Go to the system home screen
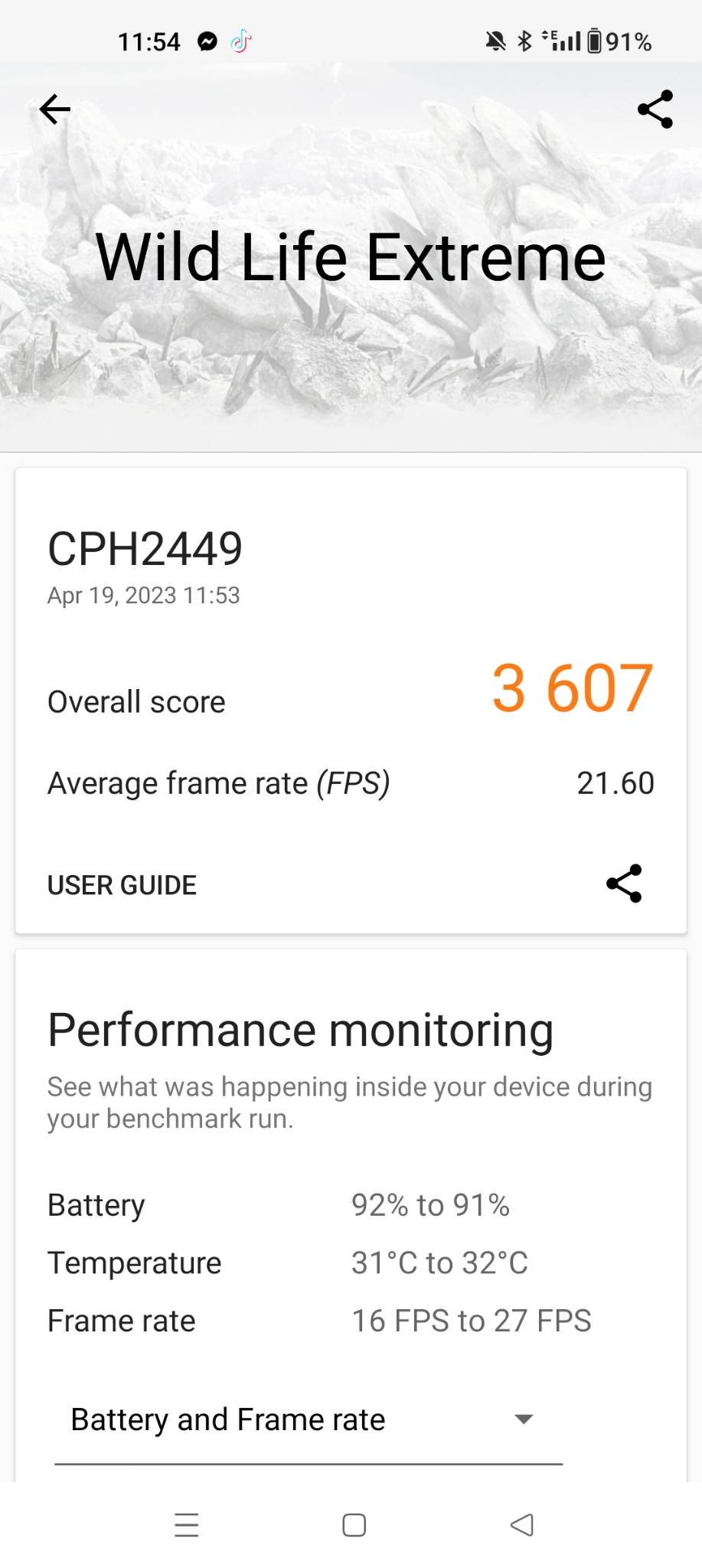 (x=354, y=1525)
